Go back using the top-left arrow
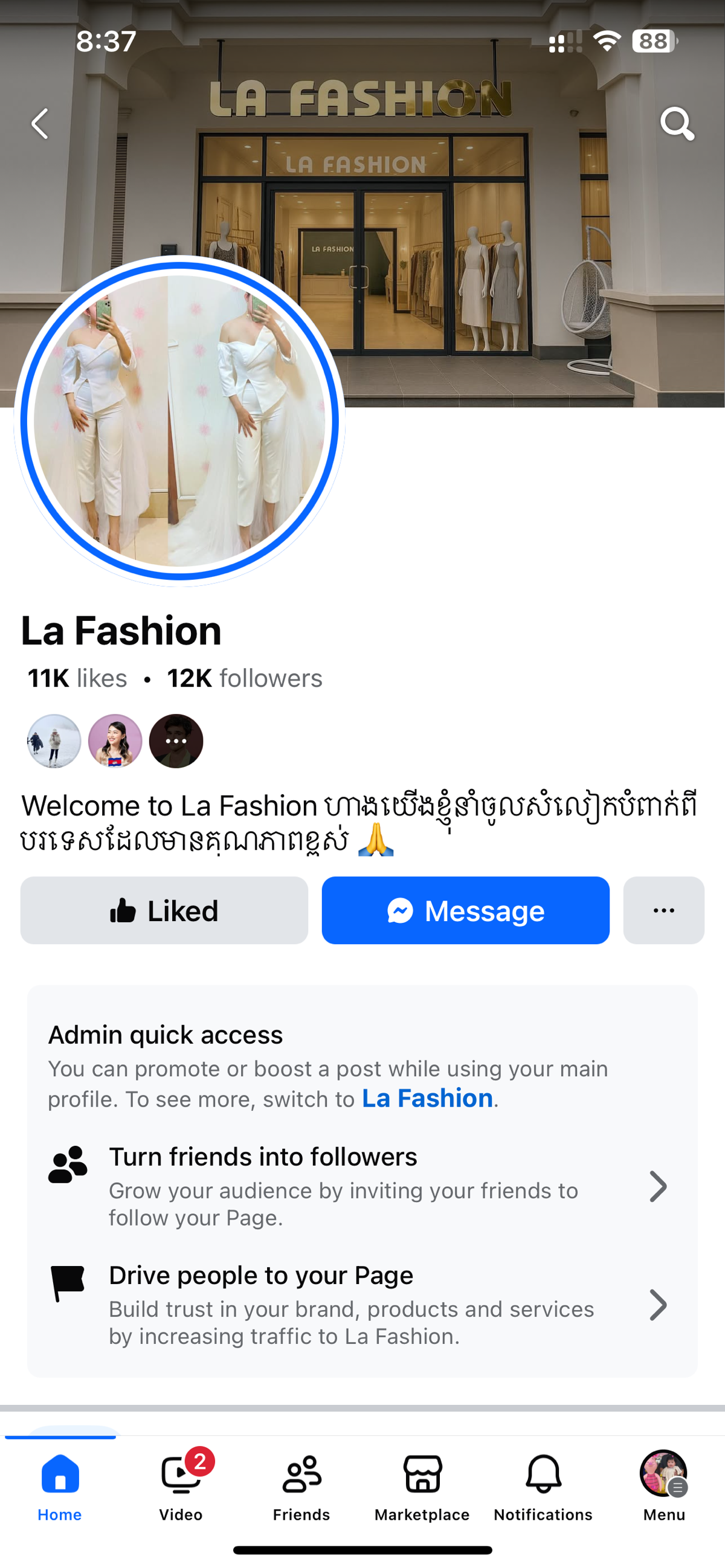 pos(40,124)
